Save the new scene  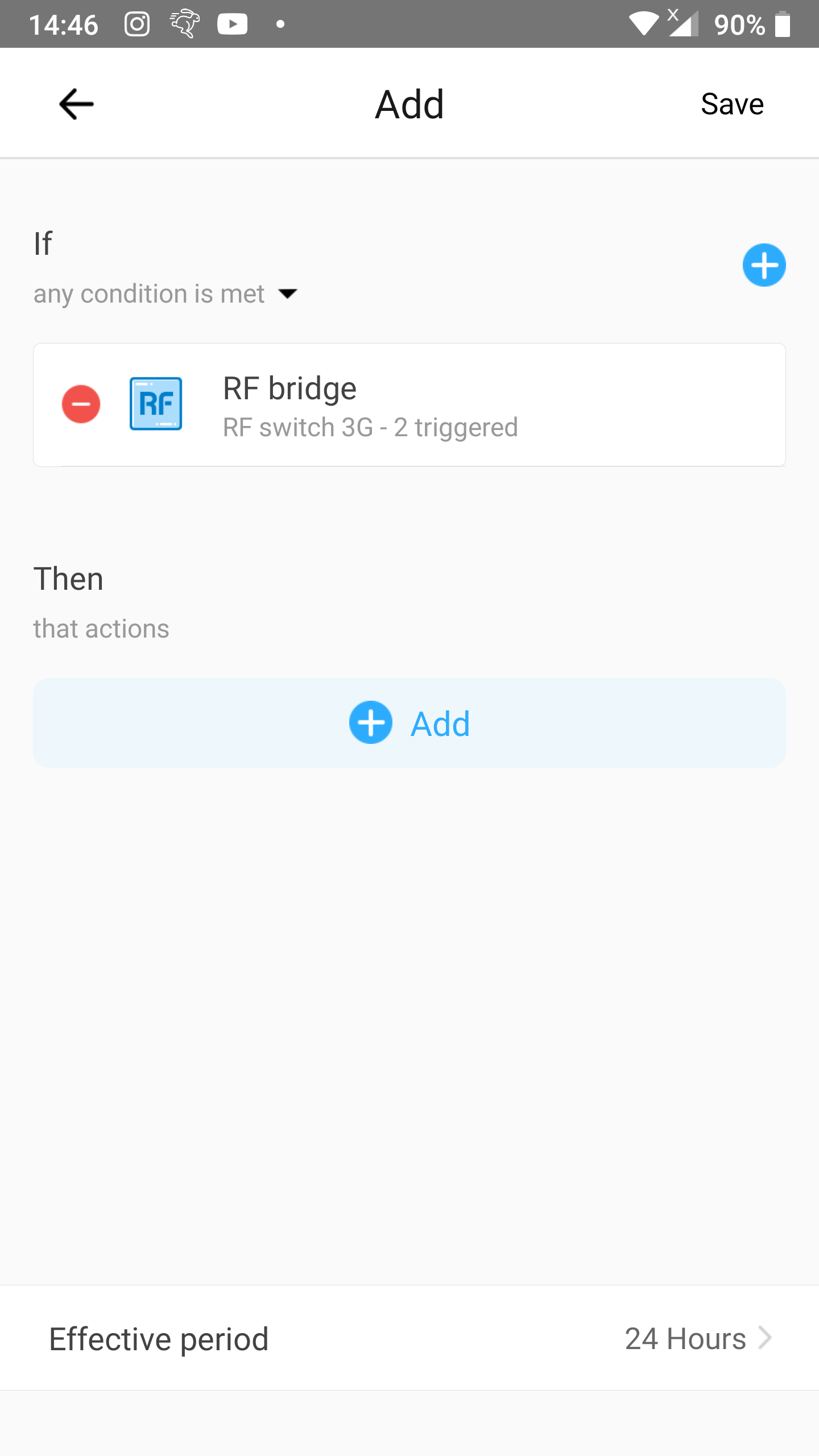[732, 104]
